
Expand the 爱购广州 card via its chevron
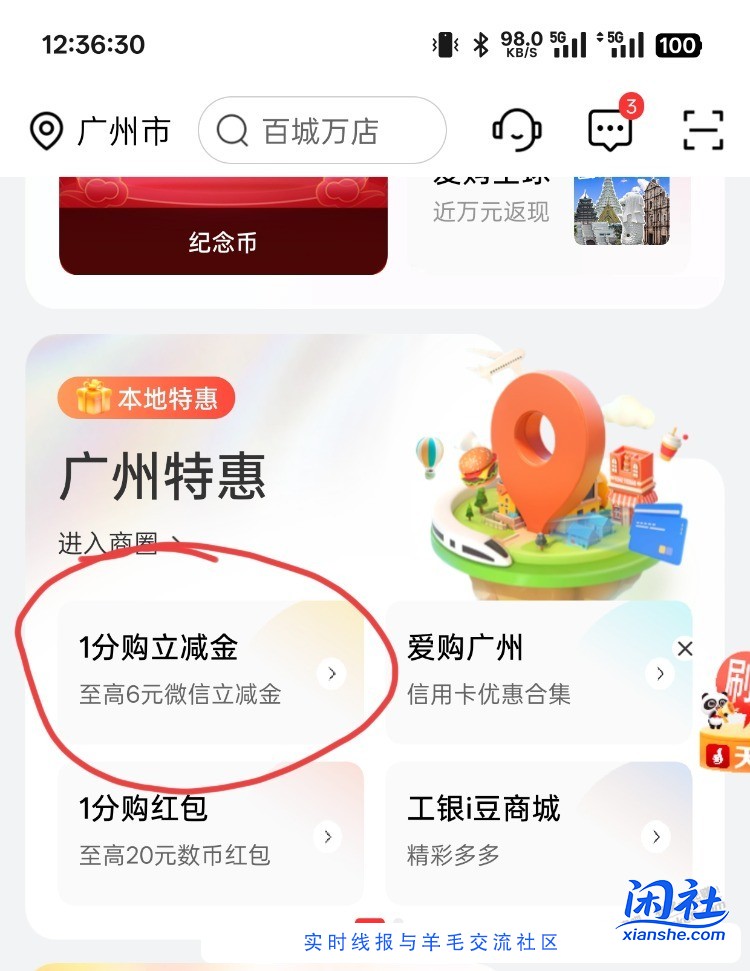coord(660,674)
